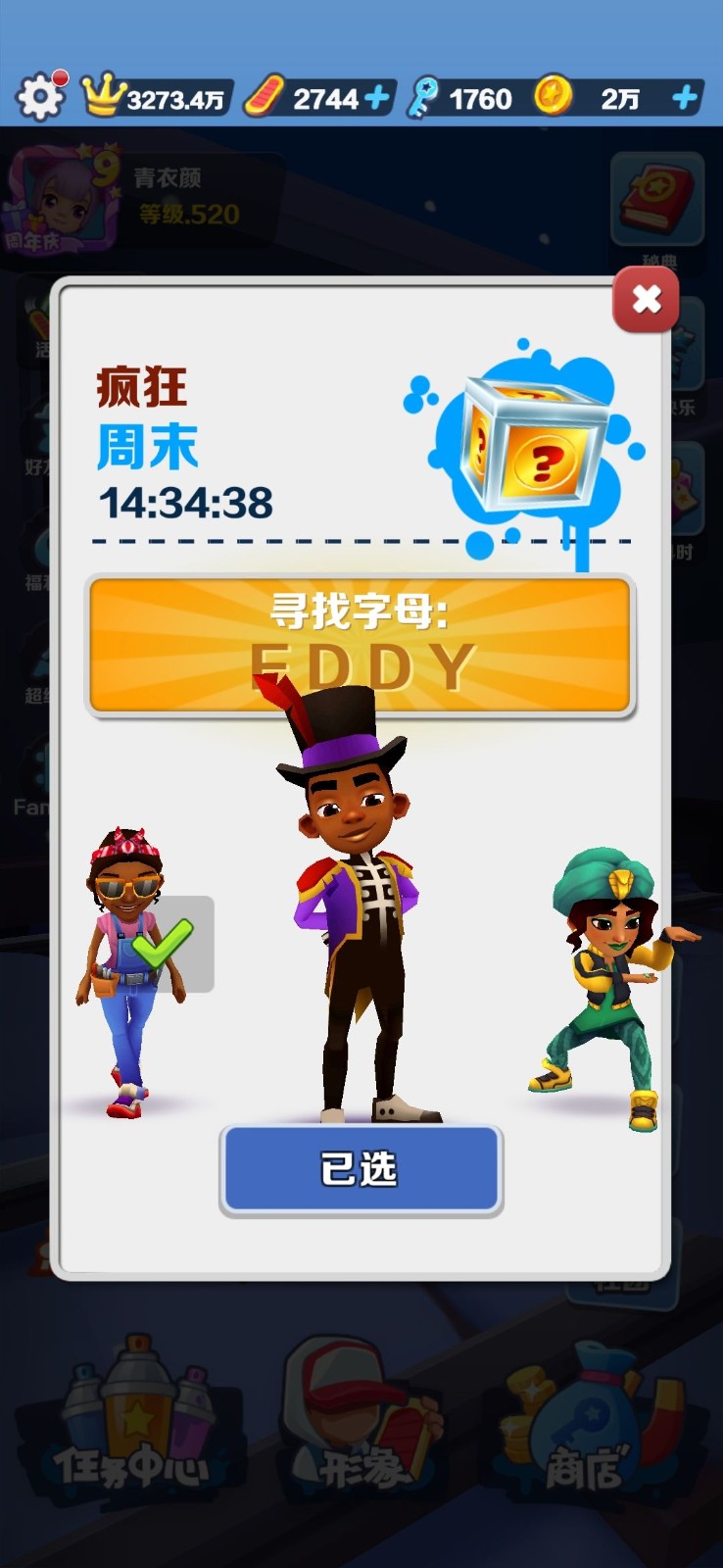
Task: Select the top hat character in the center
Action: [358, 911]
